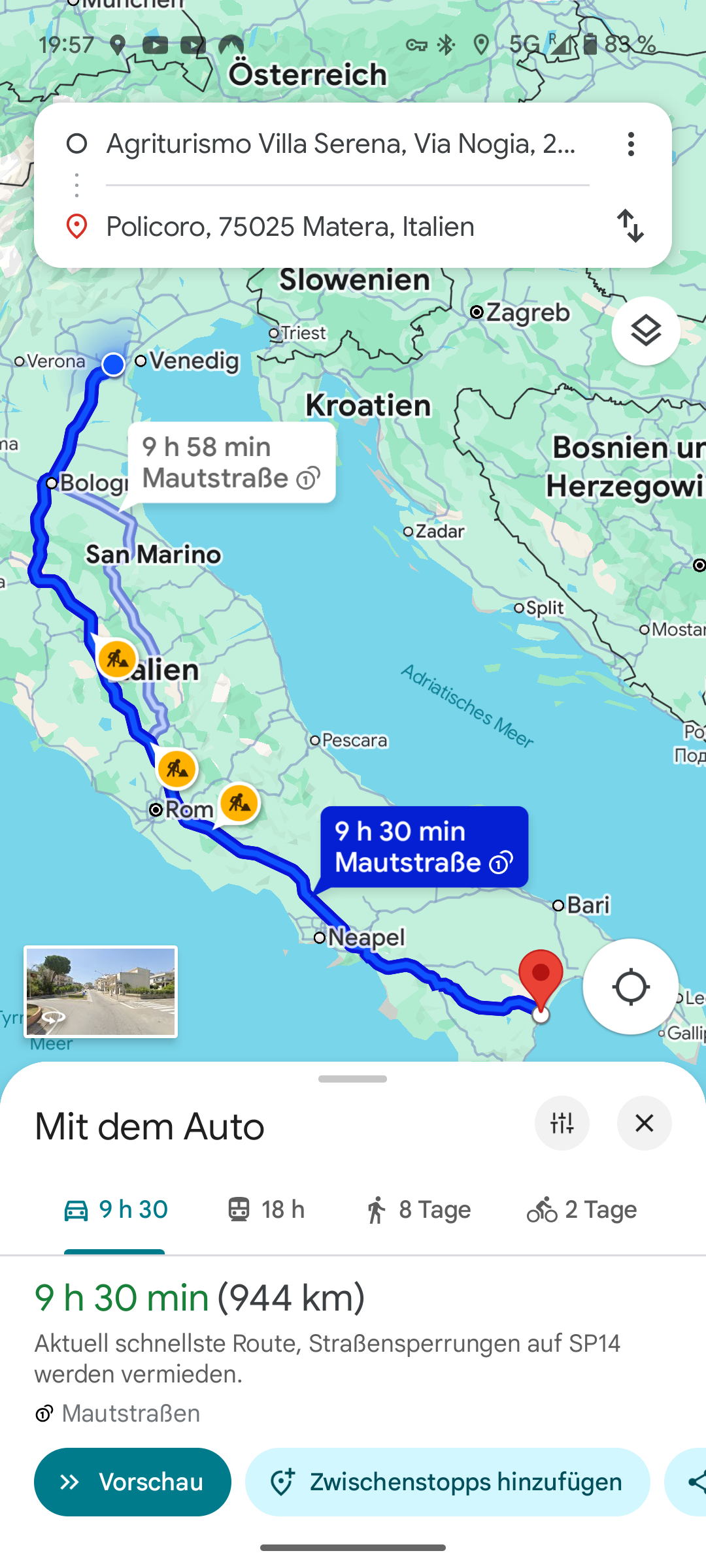Open the overflow menu in the route box
This screenshot has width=706, height=1568.
coord(631,144)
